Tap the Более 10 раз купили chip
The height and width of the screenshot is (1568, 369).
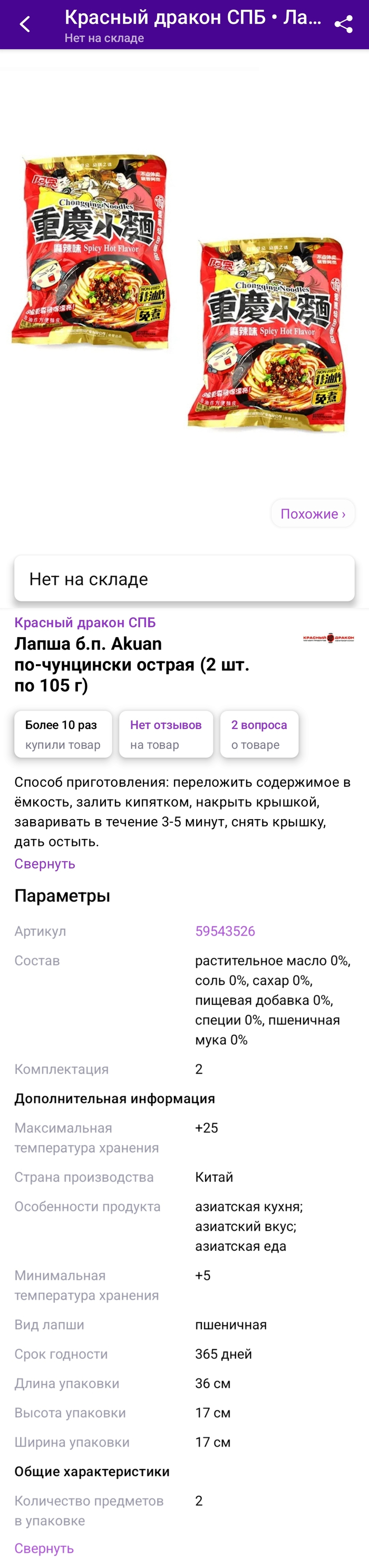tap(63, 734)
